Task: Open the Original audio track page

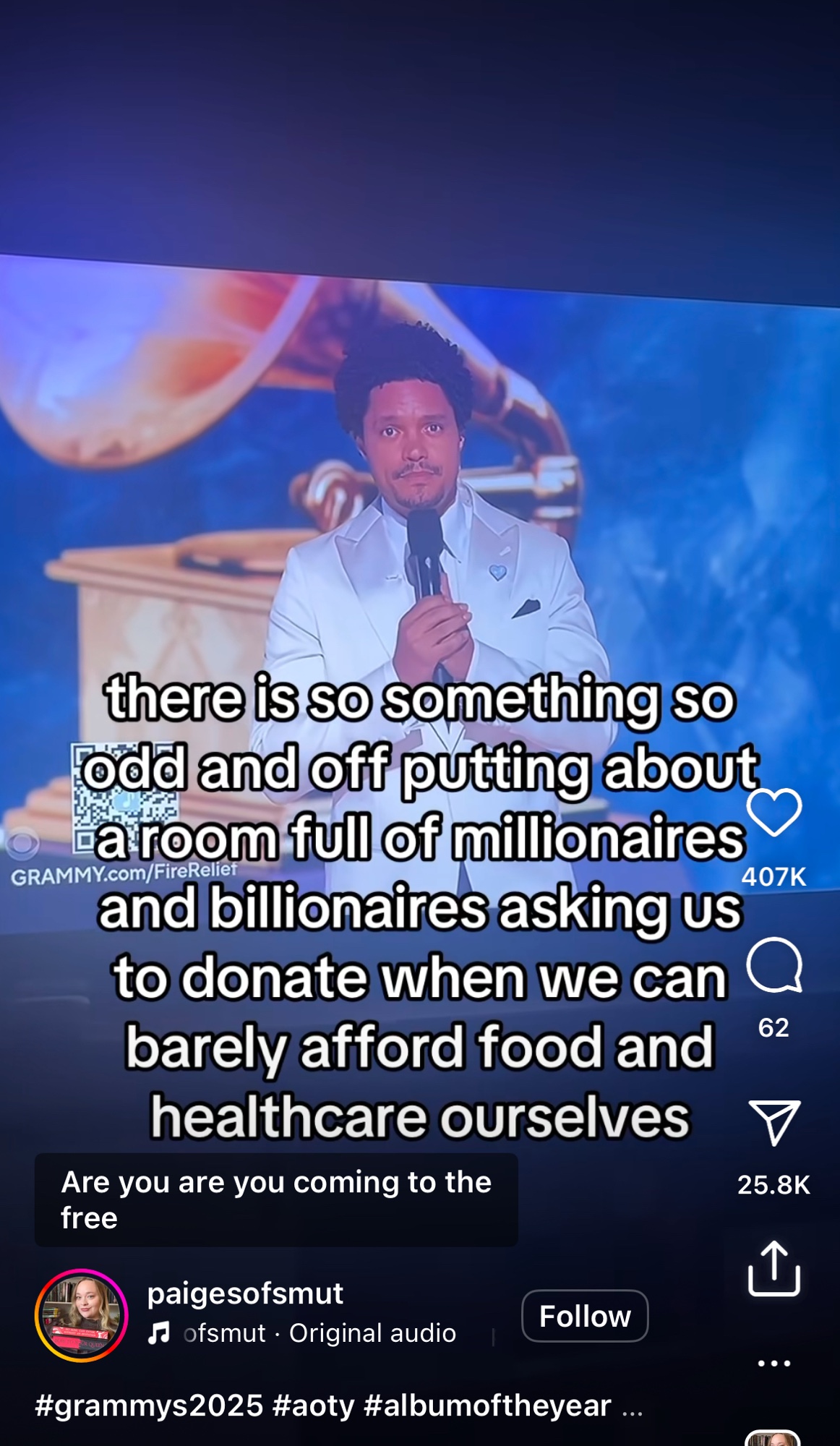Action: point(318,1333)
